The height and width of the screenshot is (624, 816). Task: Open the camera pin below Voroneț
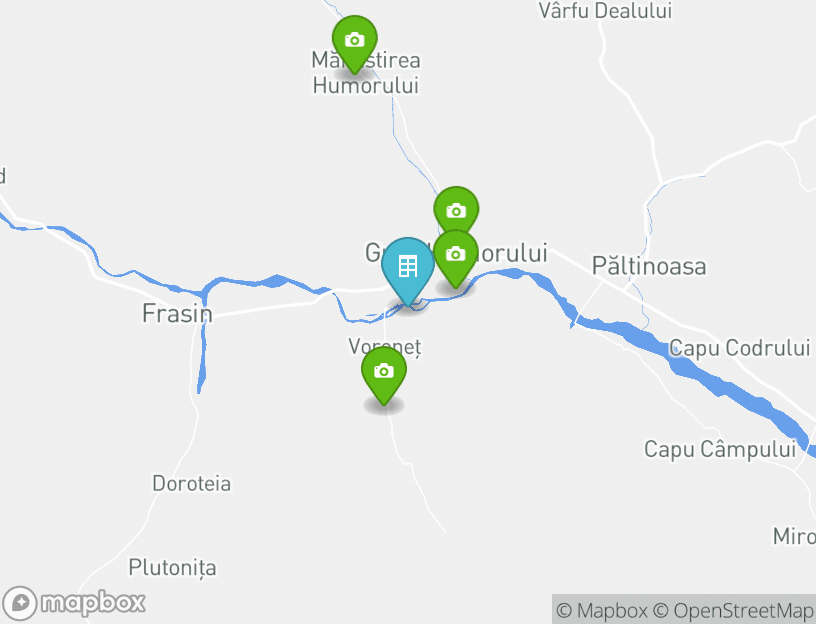pos(383,372)
